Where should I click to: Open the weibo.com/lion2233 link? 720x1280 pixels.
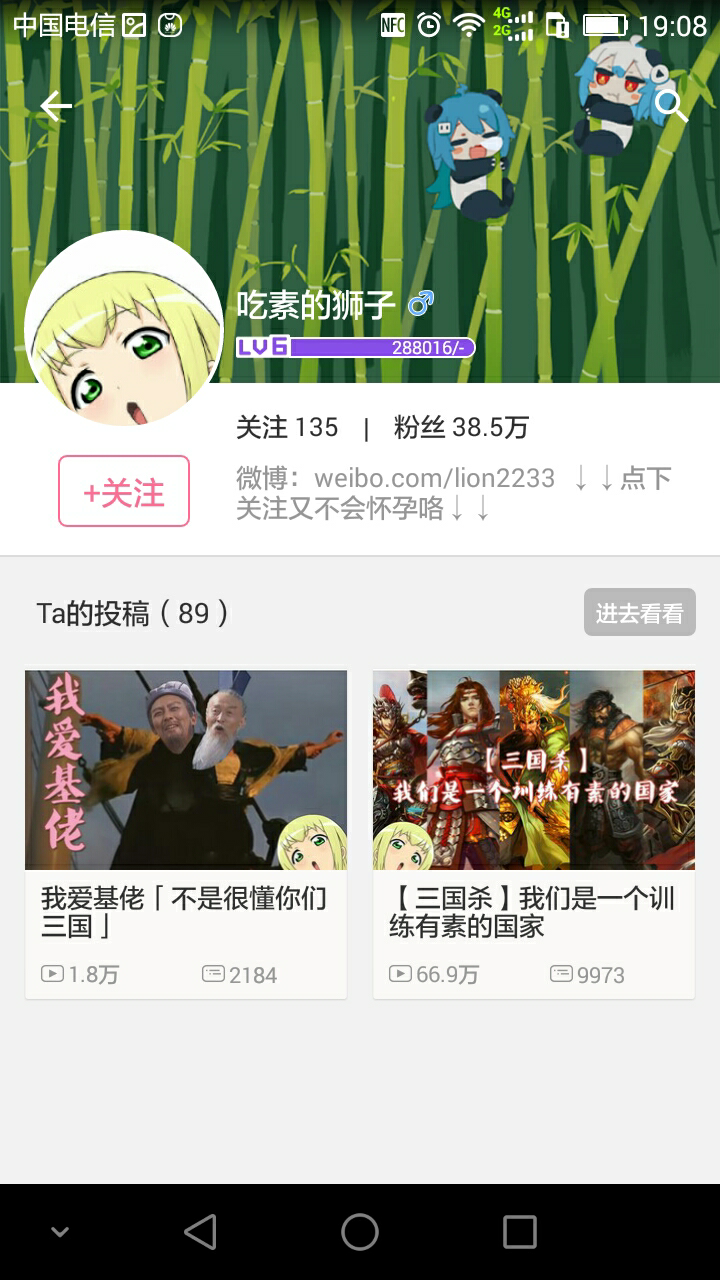pos(436,479)
